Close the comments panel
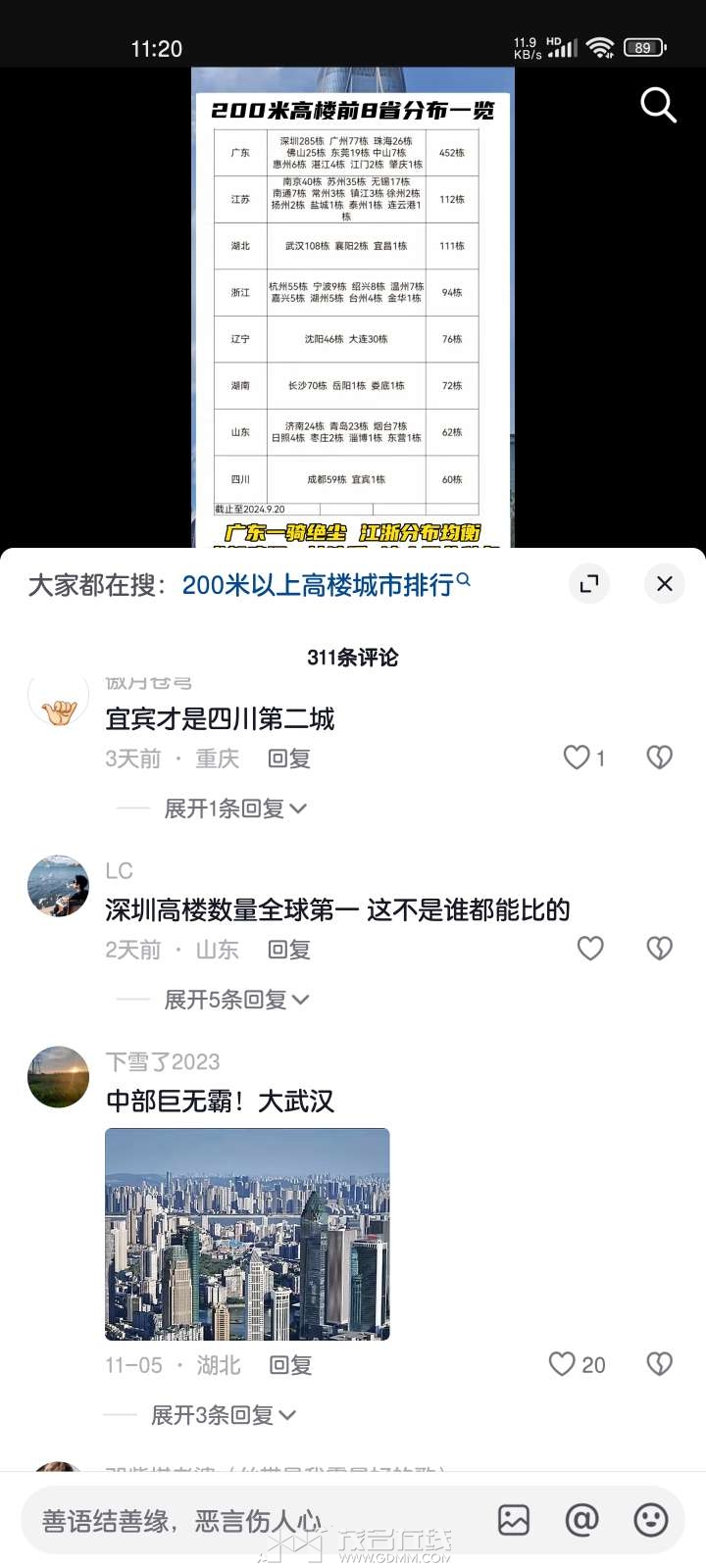Viewport: 706px width, 1568px height. click(664, 584)
